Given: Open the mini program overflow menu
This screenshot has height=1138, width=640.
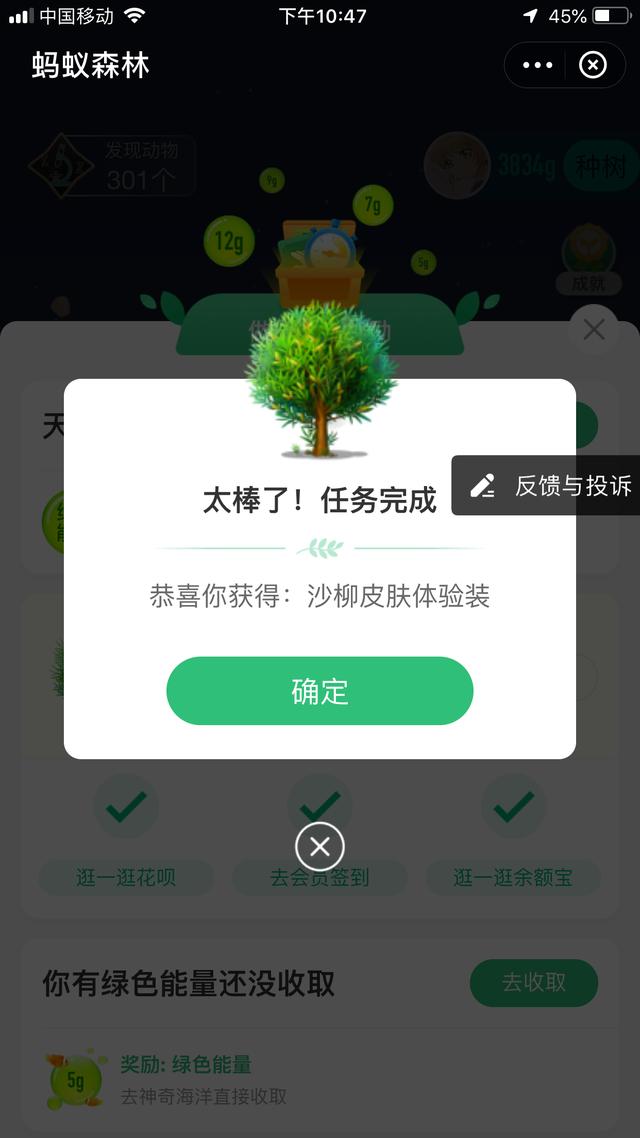Looking at the screenshot, I should [537, 66].
